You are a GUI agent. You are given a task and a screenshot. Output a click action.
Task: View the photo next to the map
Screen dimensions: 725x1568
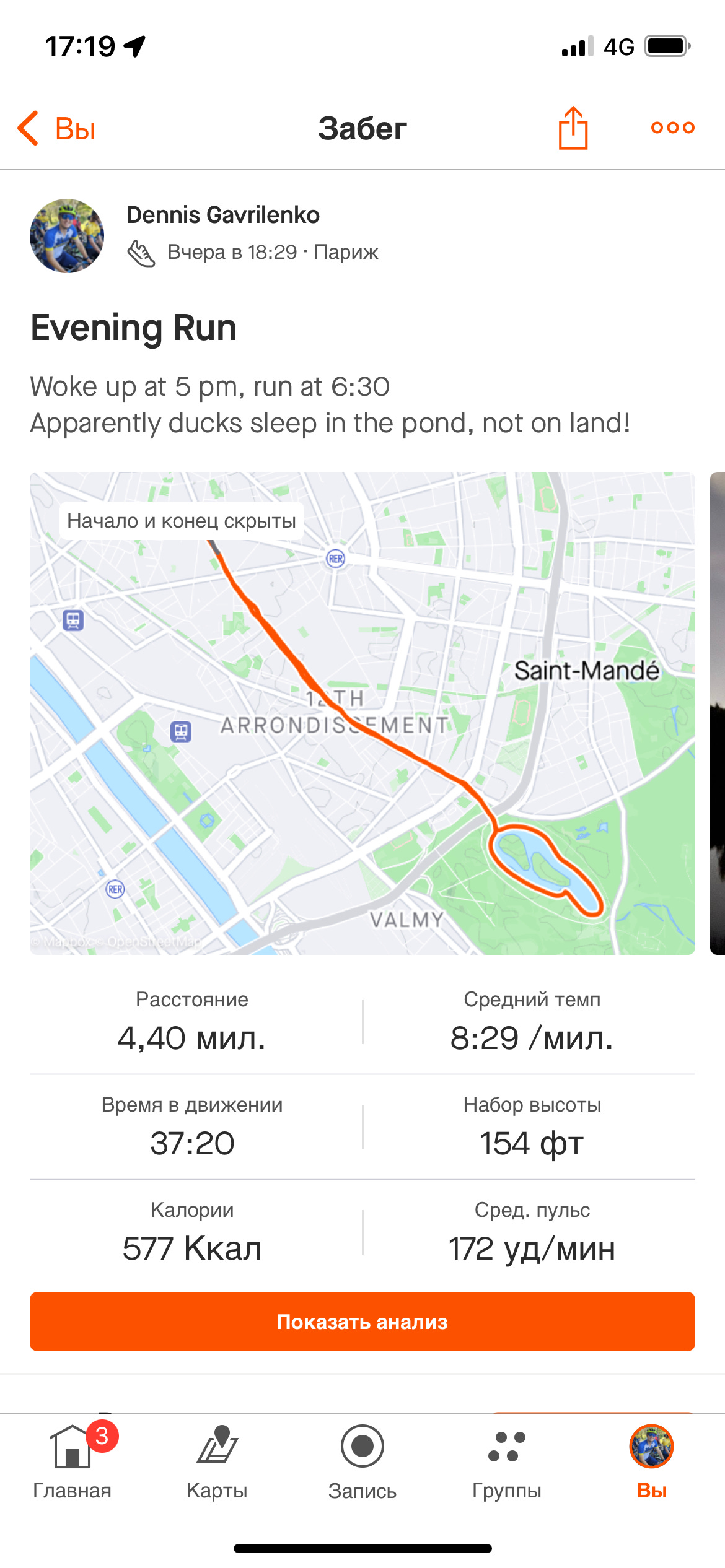coord(718,712)
